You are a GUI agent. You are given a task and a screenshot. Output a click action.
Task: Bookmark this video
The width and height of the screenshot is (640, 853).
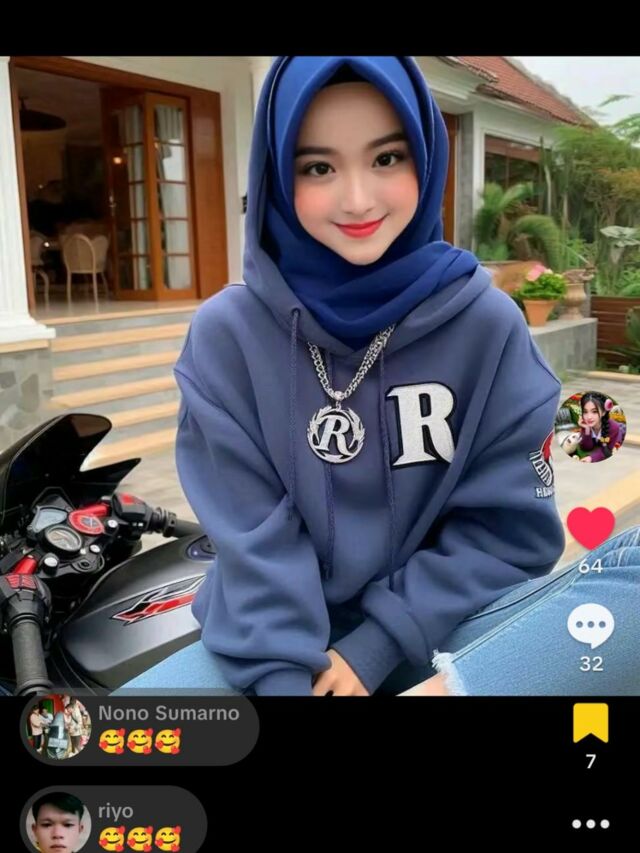590,722
